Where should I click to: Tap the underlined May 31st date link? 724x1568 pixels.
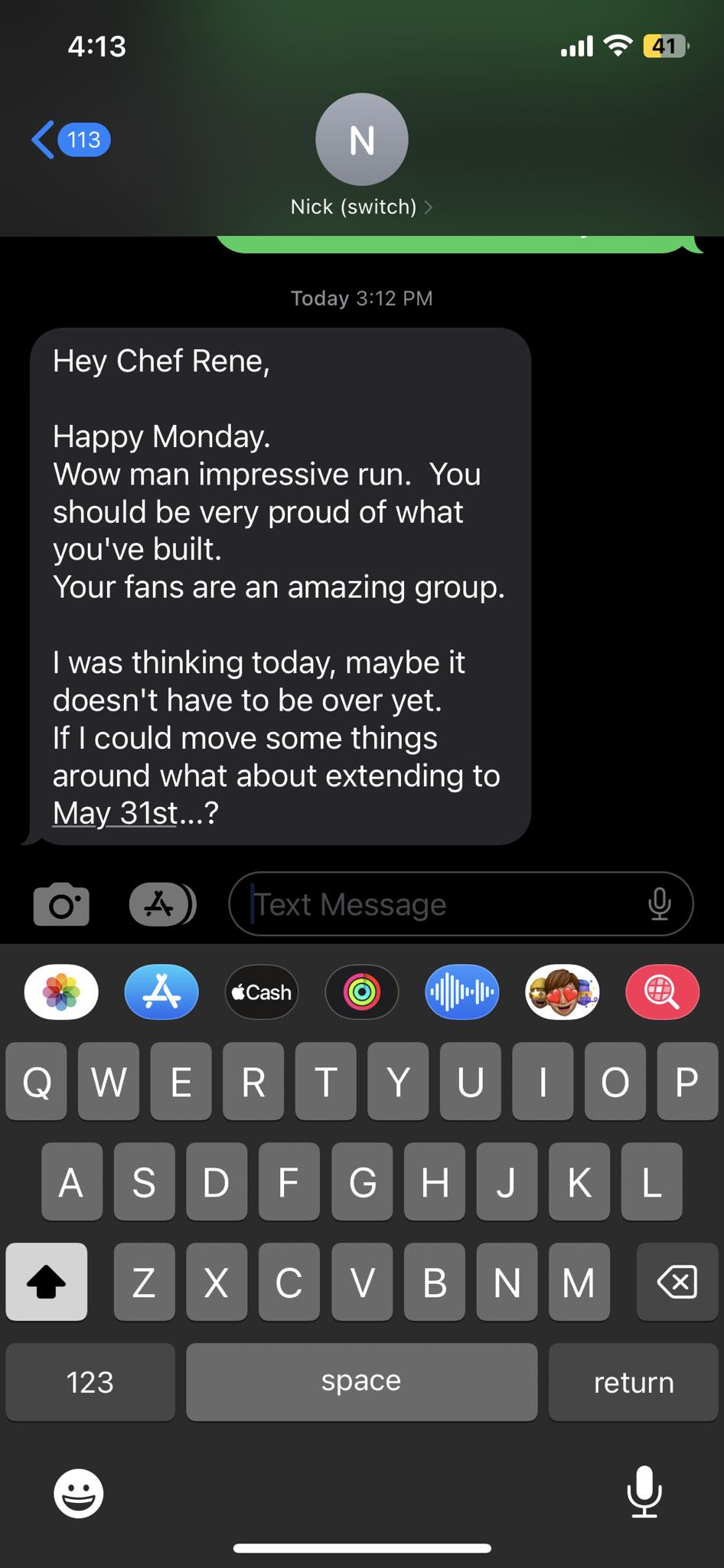115,813
